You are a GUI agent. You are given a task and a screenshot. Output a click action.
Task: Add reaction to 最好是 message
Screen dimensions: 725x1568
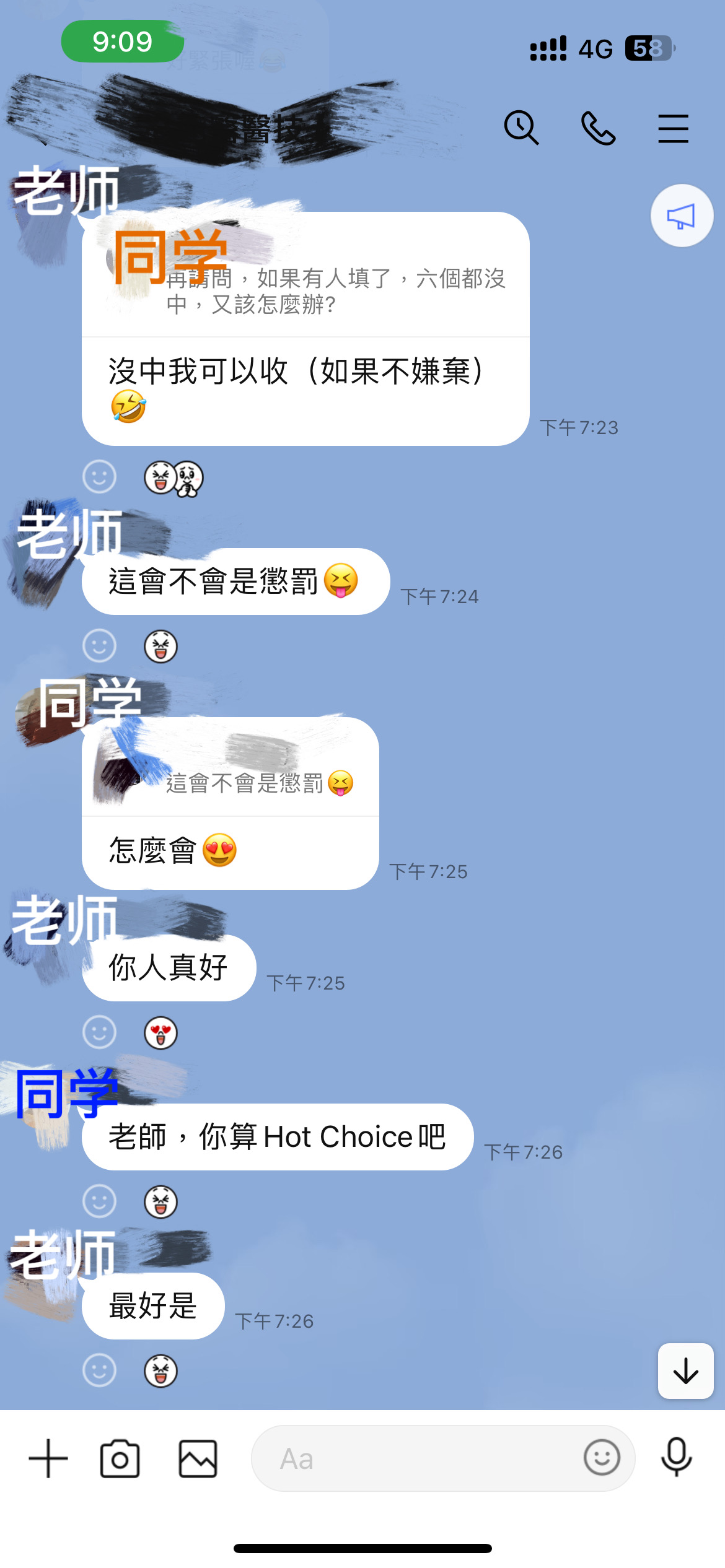pyautogui.click(x=99, y=1370)
